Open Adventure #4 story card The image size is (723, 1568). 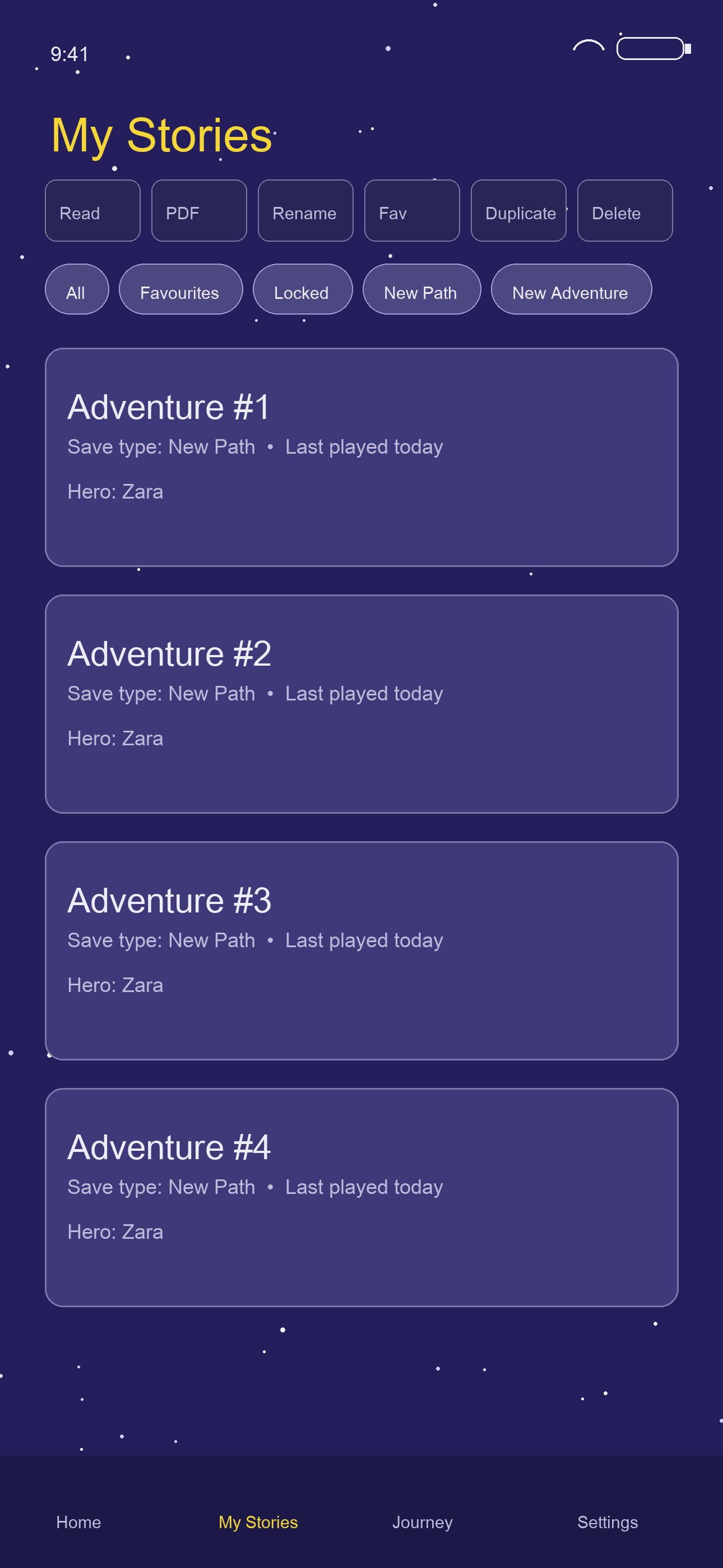pos(361,1196)
